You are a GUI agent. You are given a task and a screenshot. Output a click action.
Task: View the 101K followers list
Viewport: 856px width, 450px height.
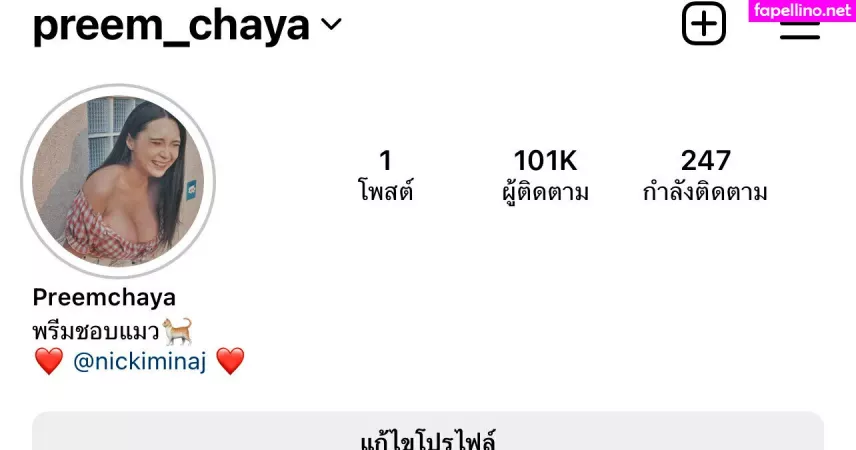click(x=545, y=175)
